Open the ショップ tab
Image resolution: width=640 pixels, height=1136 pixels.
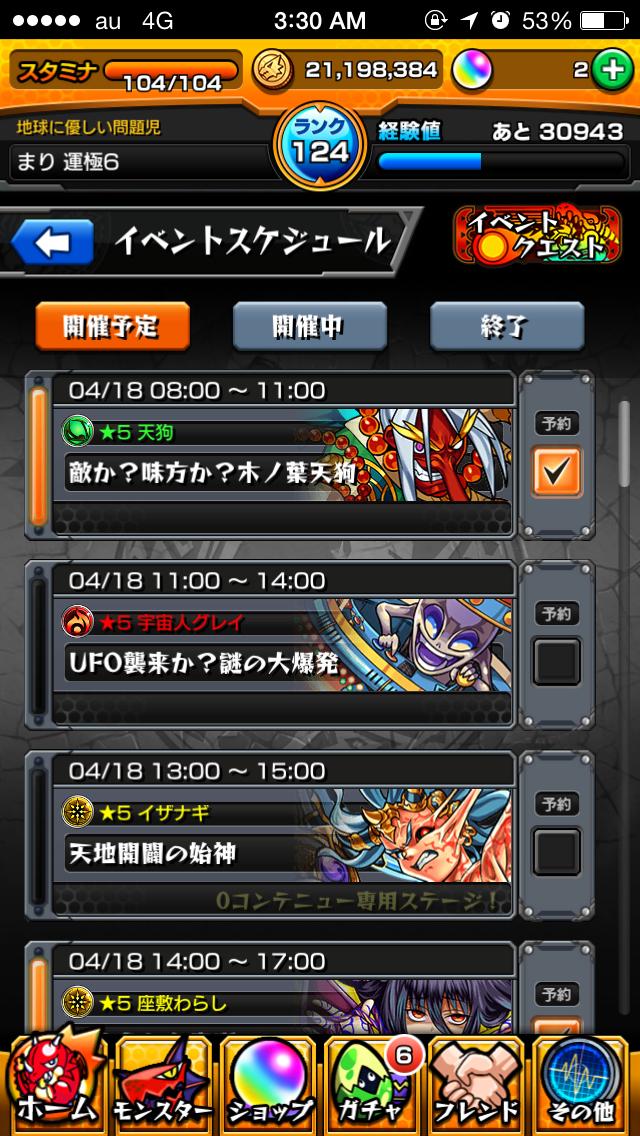click(x=268, y=1085)
